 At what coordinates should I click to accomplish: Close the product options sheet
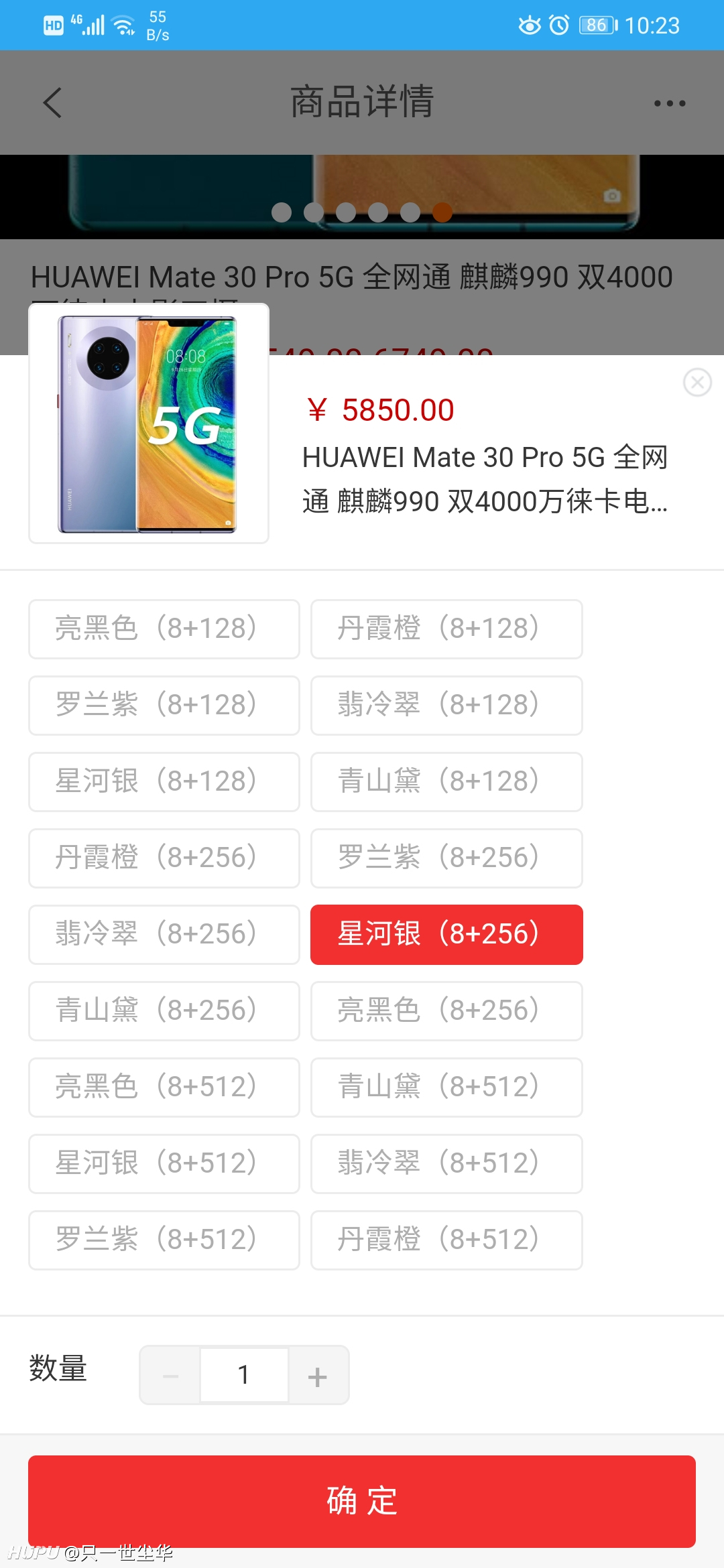tap(697, 382)
